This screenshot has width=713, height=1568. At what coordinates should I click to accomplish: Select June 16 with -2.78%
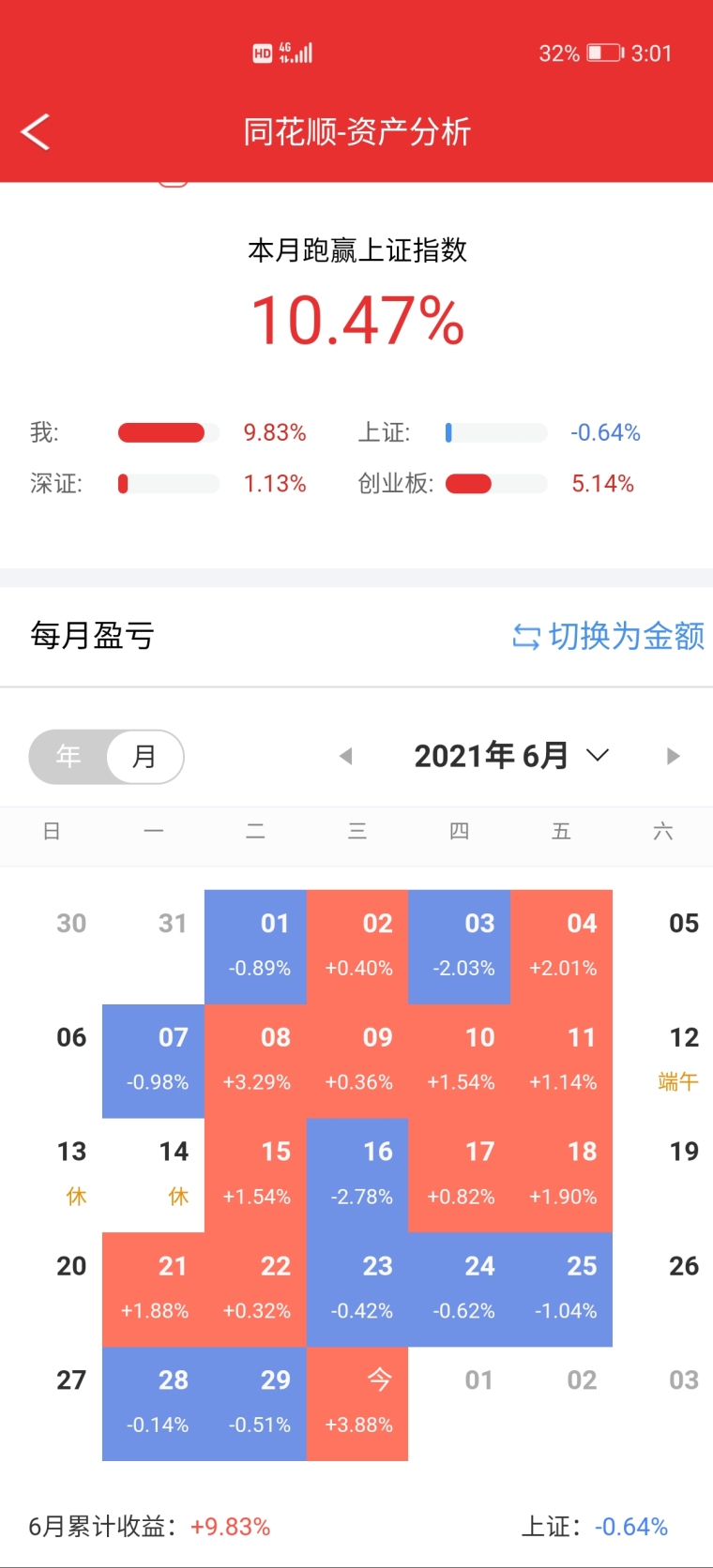coord(357,1174)
